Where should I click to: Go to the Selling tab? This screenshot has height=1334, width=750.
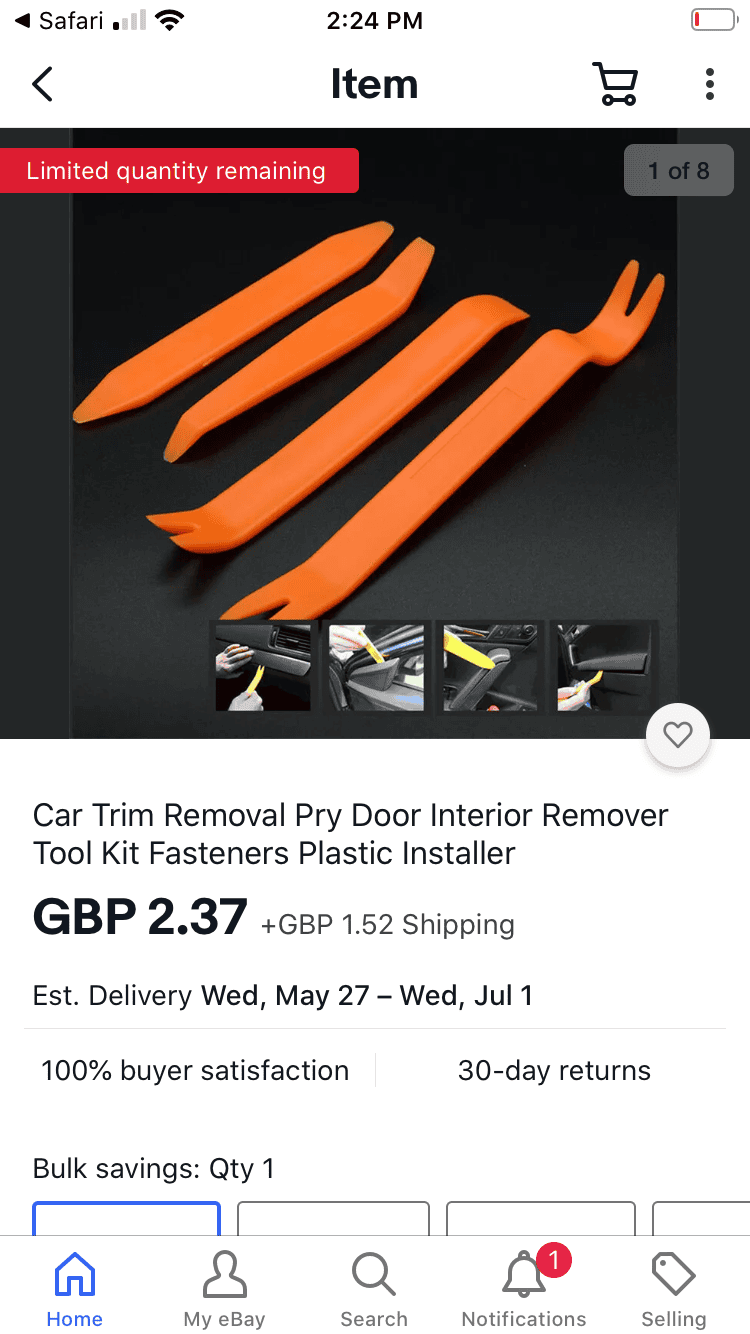[673, 1290]
